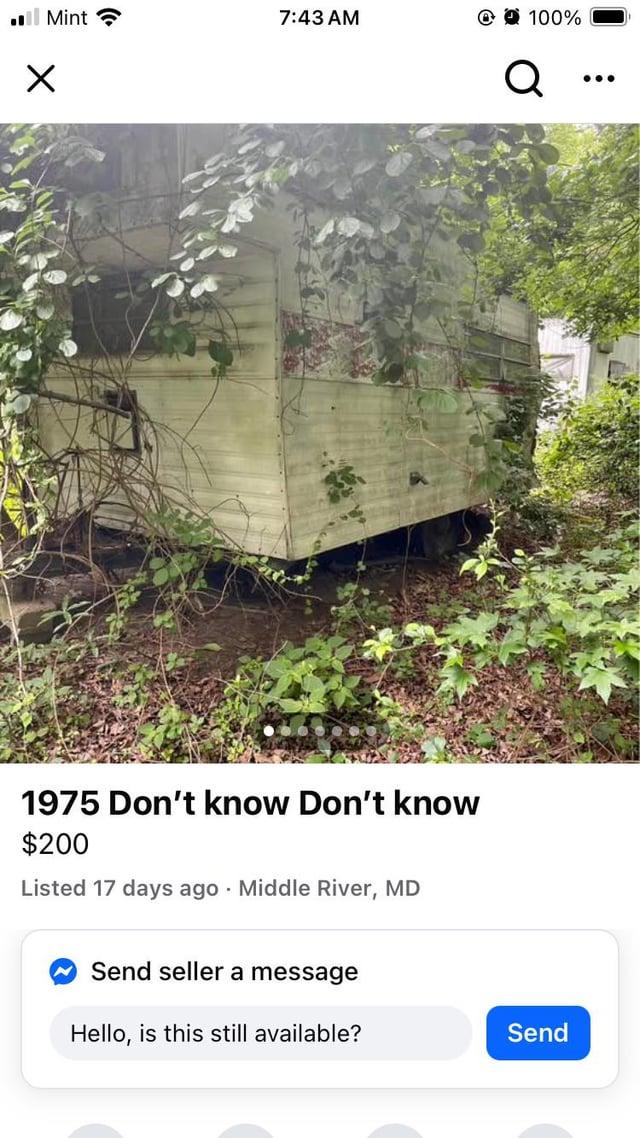640x1138 pixels.
Task: Close the listing with the X icon
Action: [40, 79]
